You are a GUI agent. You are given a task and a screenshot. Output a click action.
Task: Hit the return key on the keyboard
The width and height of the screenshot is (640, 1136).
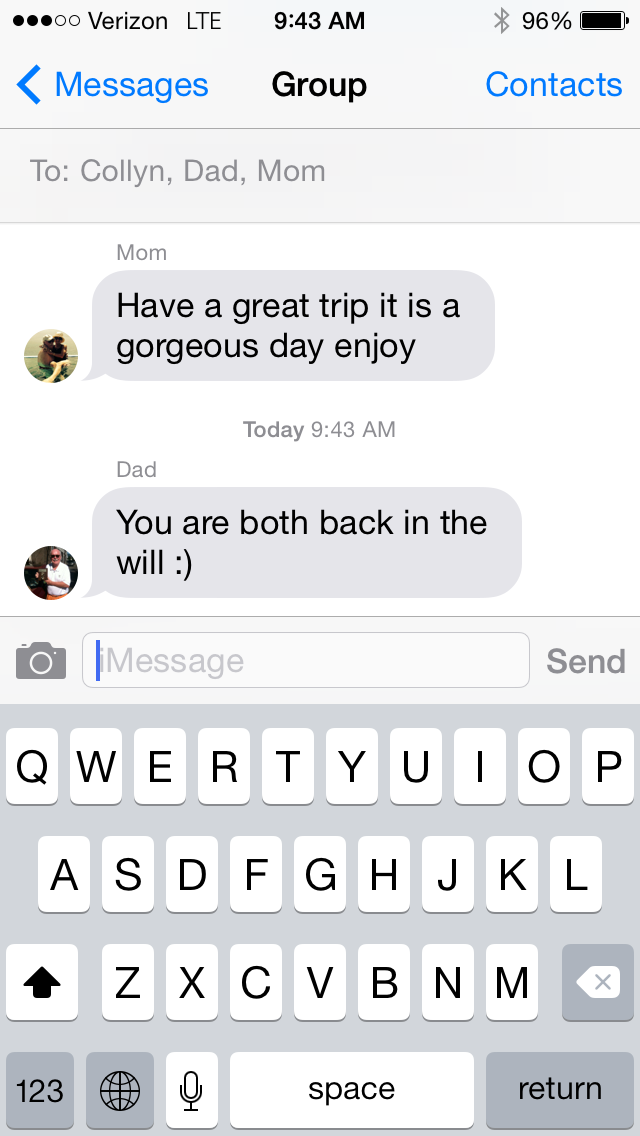[x=560, y=1090]
